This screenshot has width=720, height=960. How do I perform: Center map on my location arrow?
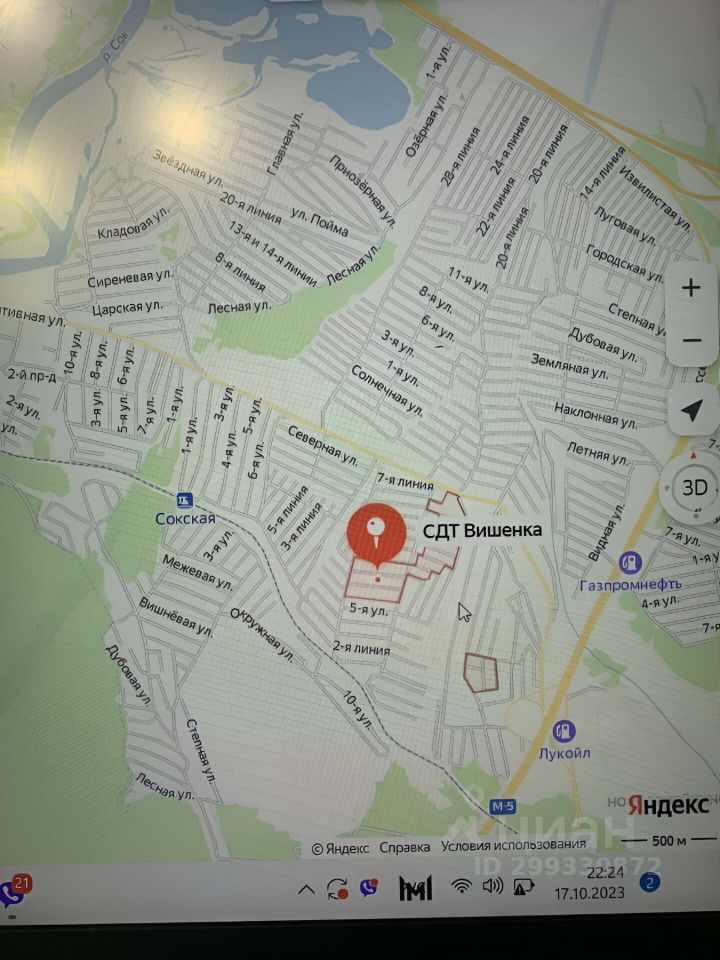click(691, 410)
